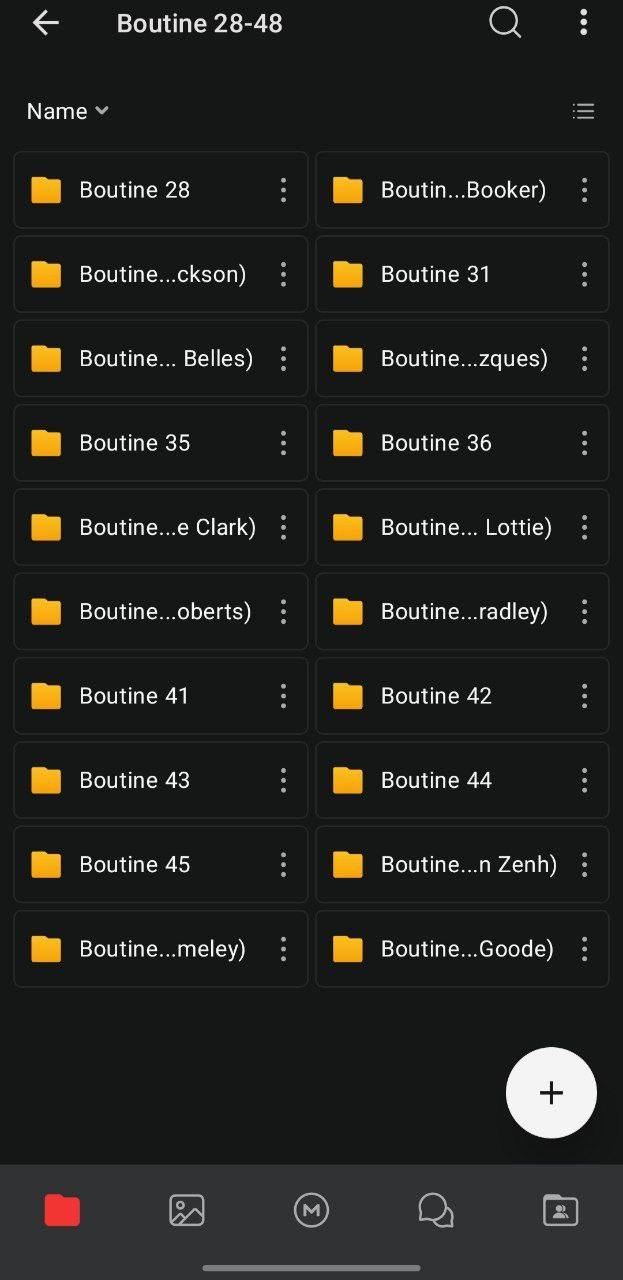
Task: Open the folder ending in Lottie)
Action: [465, 527]
